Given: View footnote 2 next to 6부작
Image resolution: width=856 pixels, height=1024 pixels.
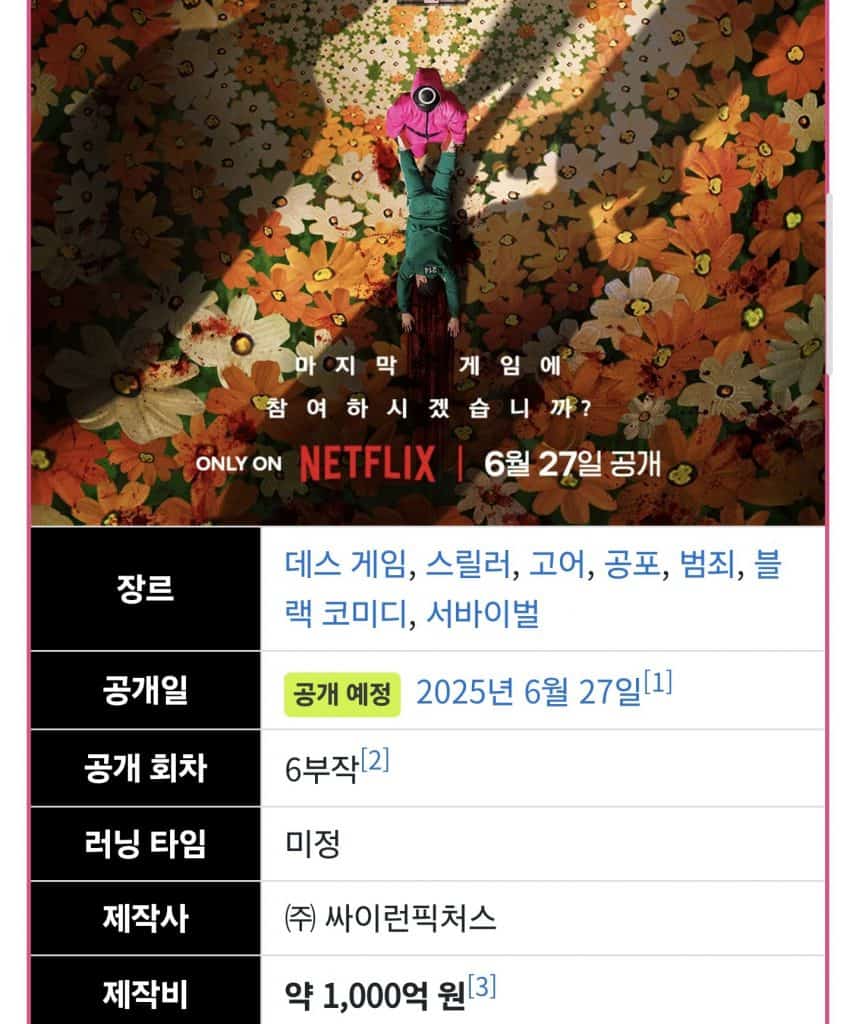Looking at the screenshot, I should click(x=375, y=761).
